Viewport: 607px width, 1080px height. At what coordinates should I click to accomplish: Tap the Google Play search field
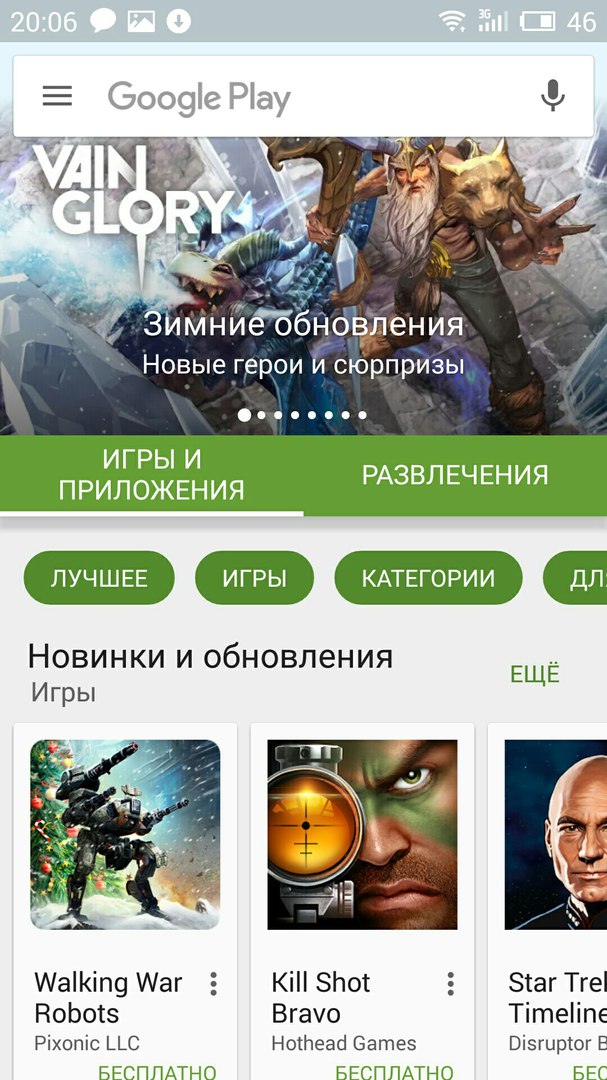click(x=300, y=97)
